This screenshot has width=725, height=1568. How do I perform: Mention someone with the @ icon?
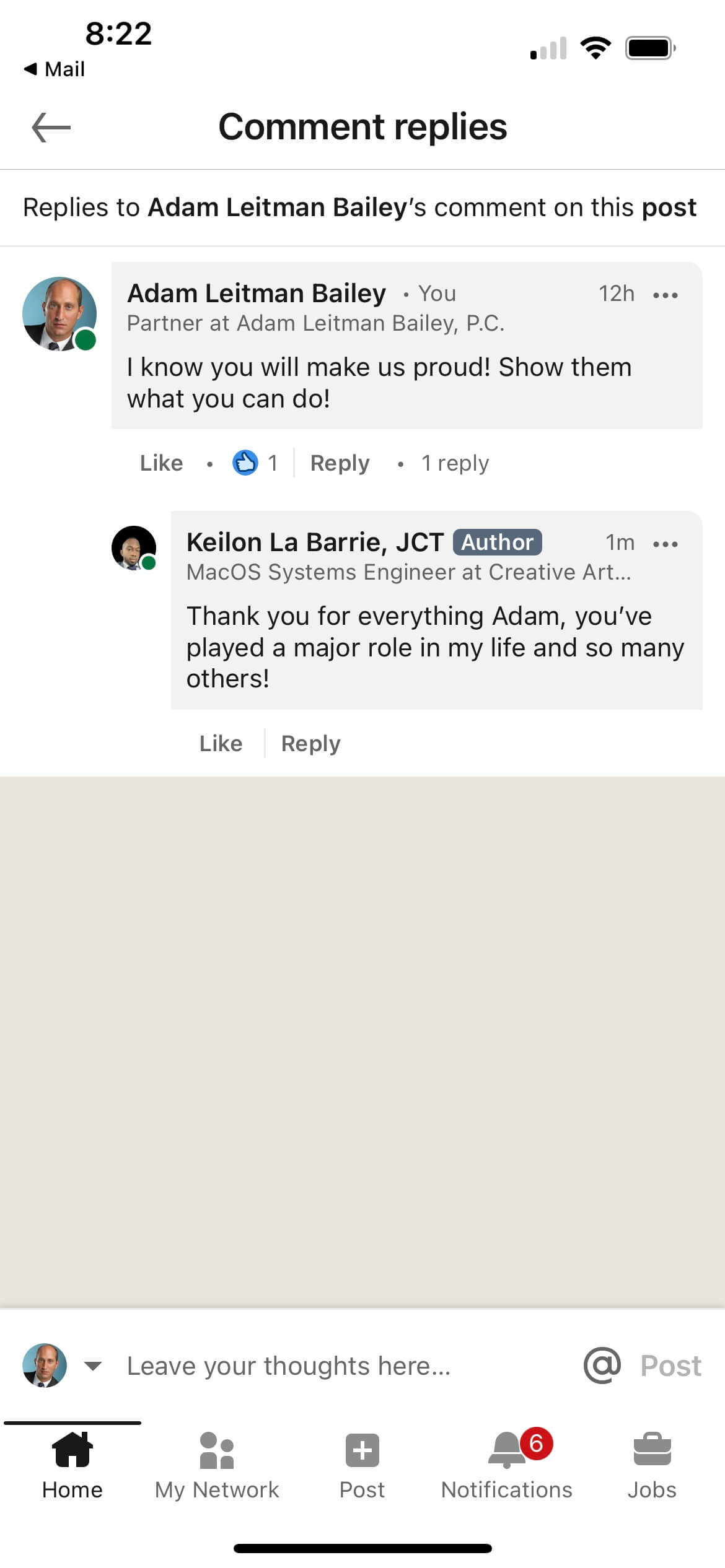click(602, 1365)
